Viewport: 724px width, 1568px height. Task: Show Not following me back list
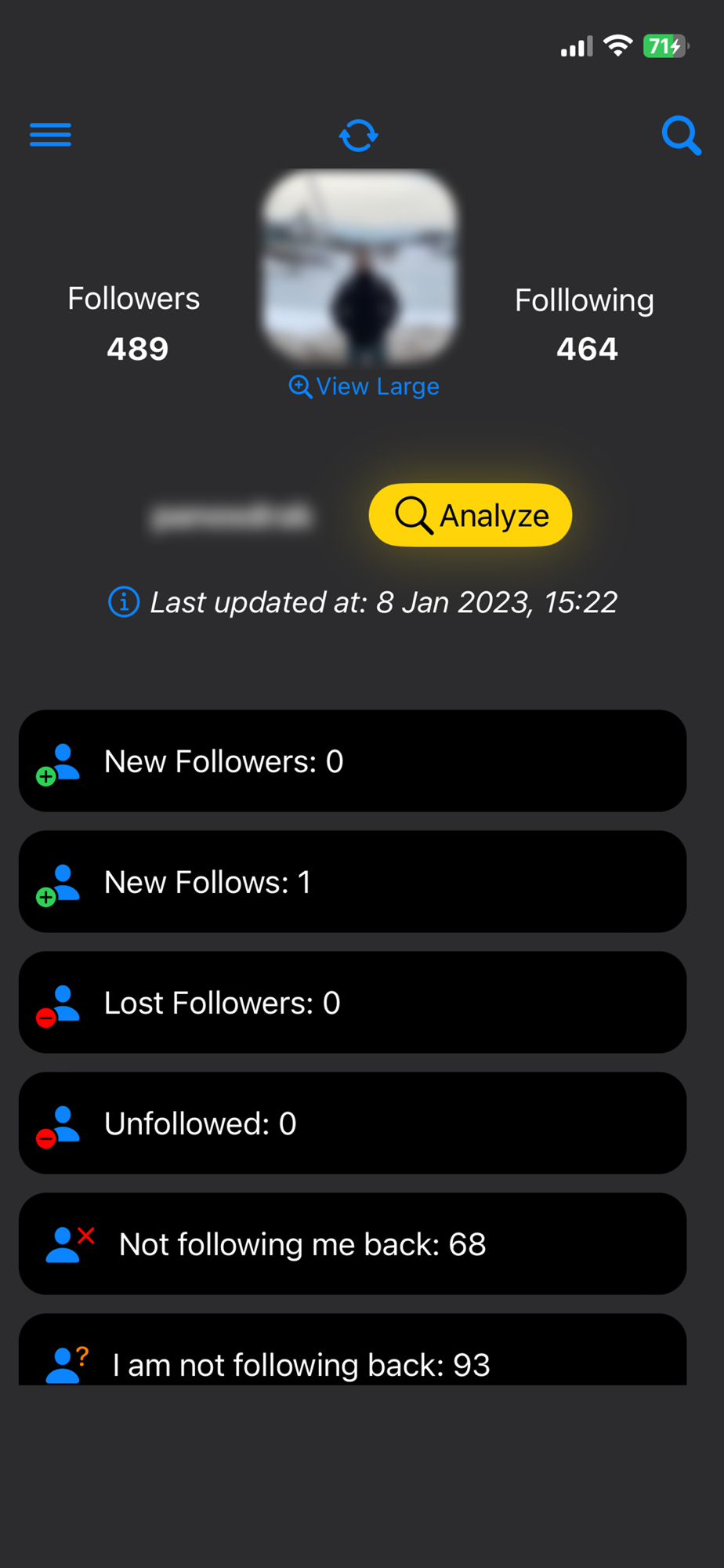(353, 1243)
